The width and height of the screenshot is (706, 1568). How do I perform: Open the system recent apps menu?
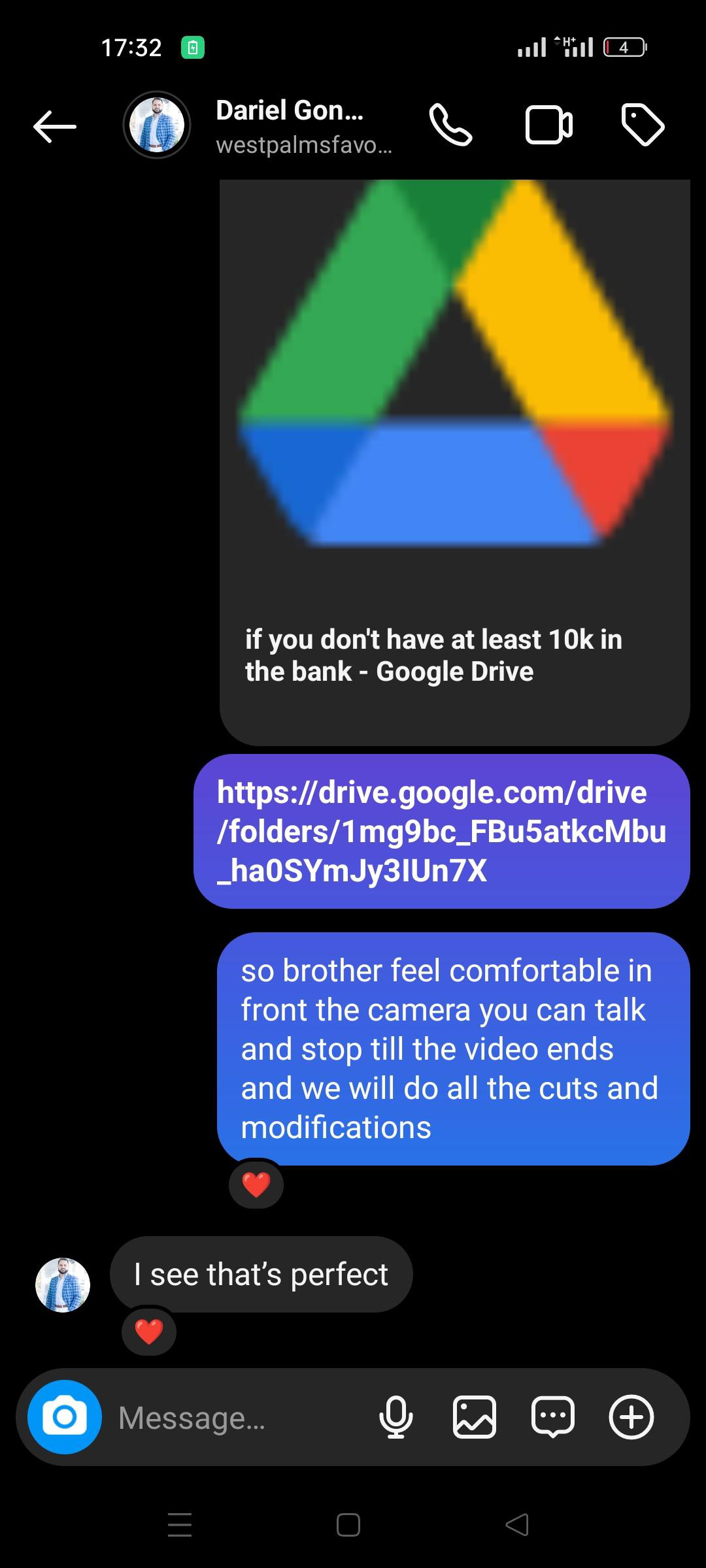(180, 1525)
